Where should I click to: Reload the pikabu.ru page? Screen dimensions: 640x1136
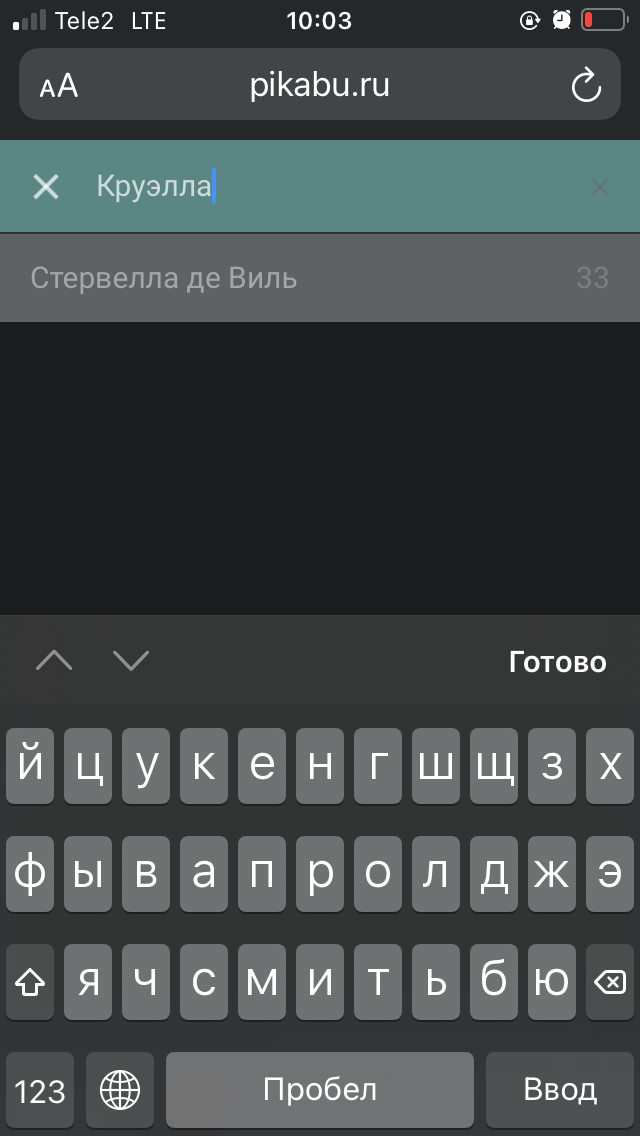[x=586, y=86]
